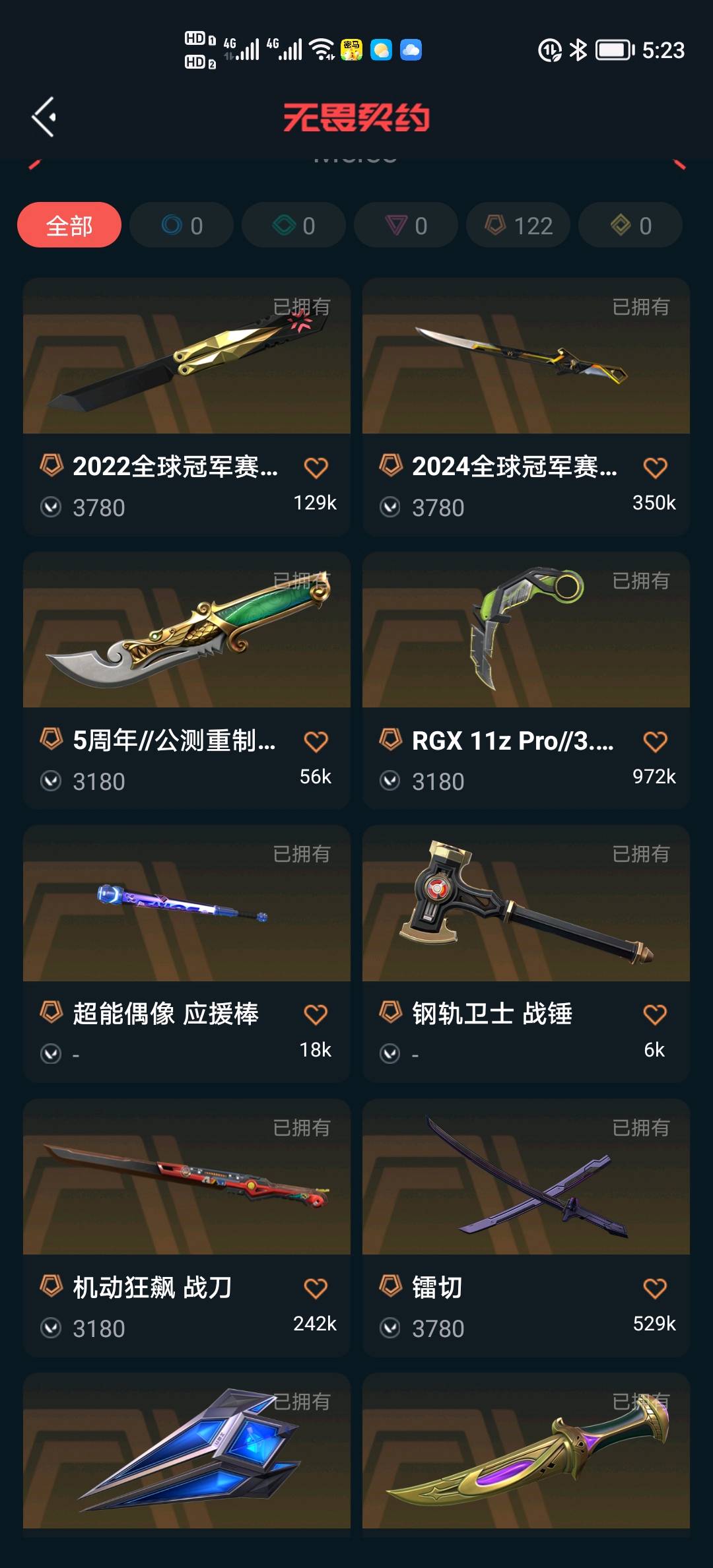Open the 镭切 dual blades card
Image resolution: width=713 pixels, height=1568 pixels.
point(526,1177)
